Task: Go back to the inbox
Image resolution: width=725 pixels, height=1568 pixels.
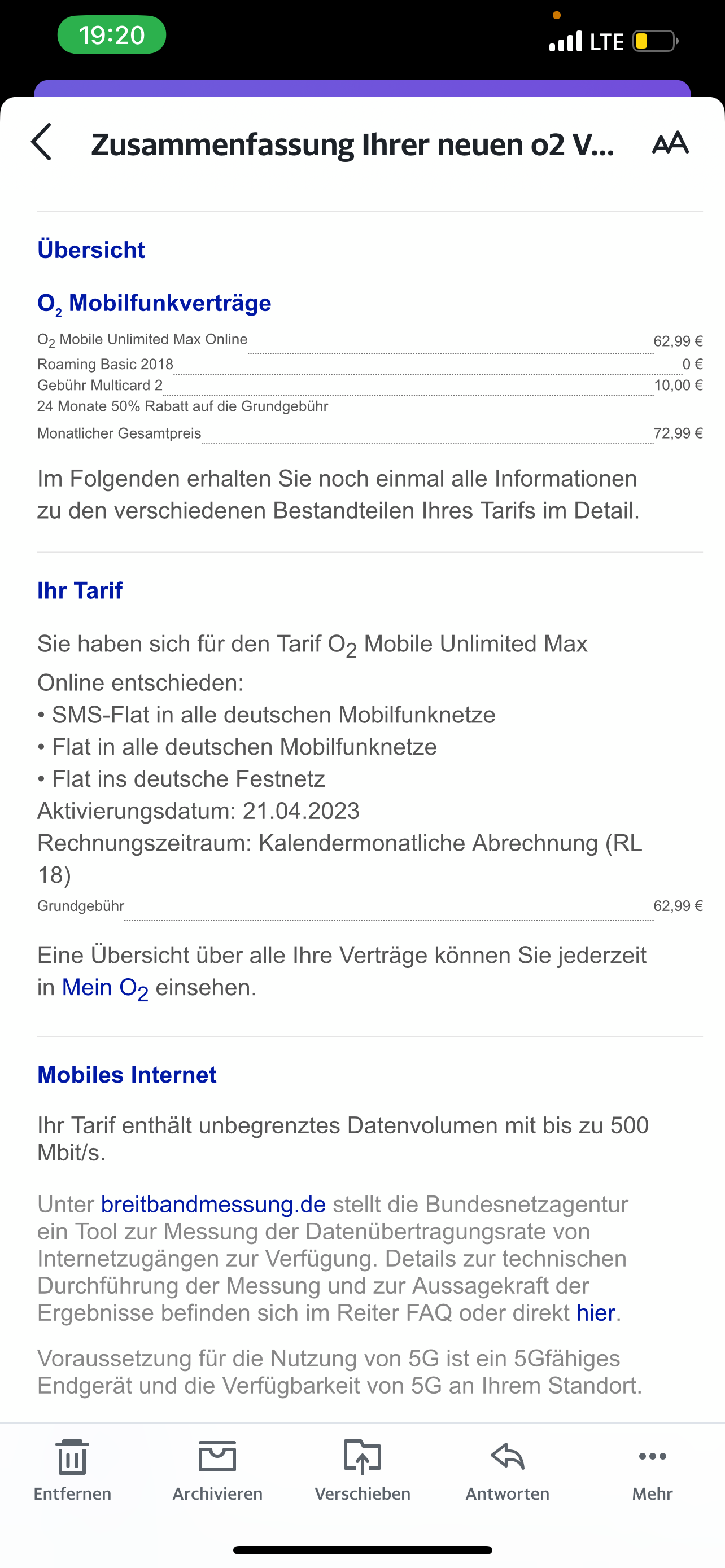Action: pyautogui.click(x=41, y=142)
